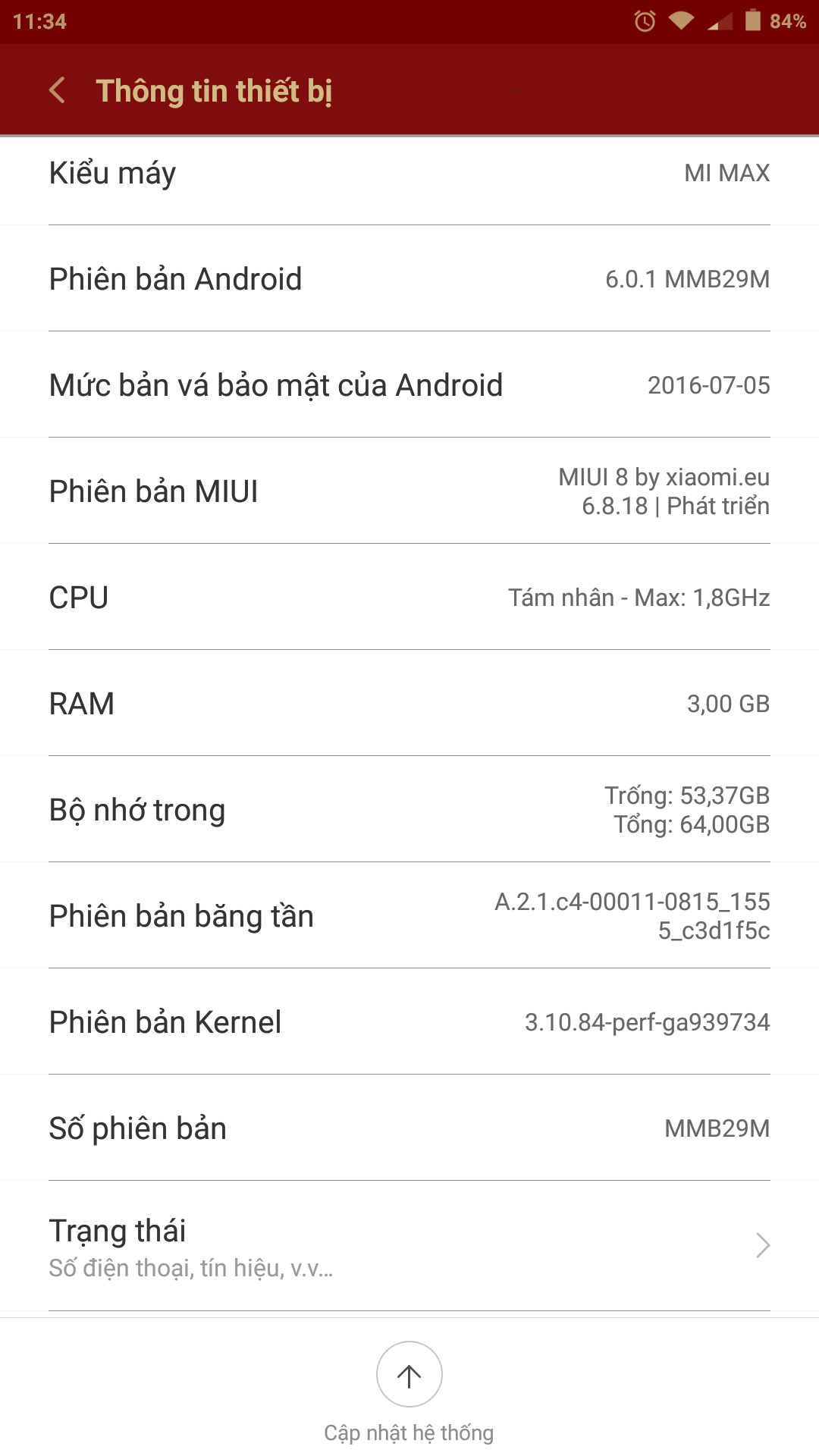This screenshot has height=1456, width=819.
Task: Tap the Phiên bản Android row
Action: click(409, 278)
